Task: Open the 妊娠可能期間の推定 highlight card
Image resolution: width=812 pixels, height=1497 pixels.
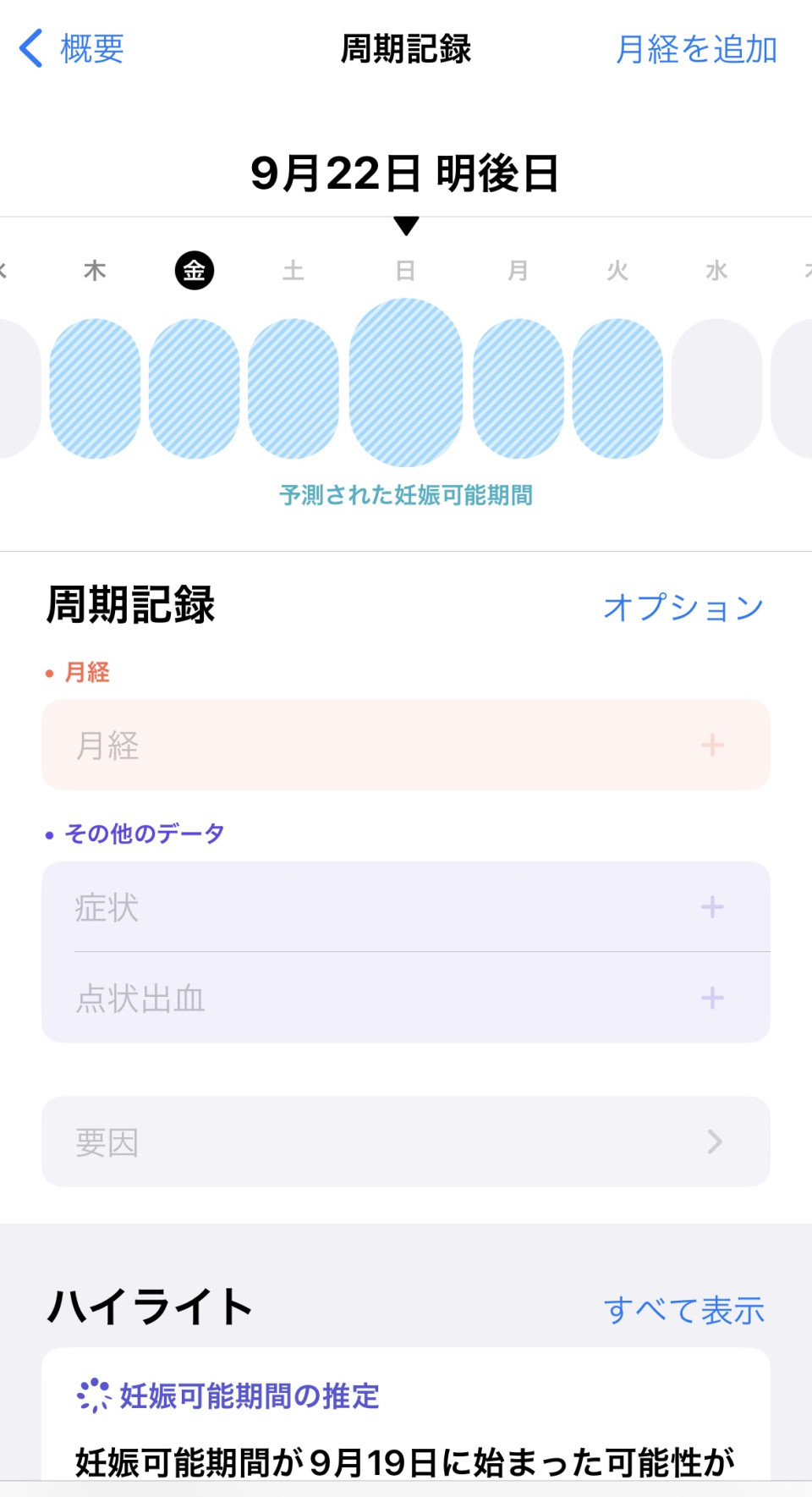Action: [x=406, y=1422]
